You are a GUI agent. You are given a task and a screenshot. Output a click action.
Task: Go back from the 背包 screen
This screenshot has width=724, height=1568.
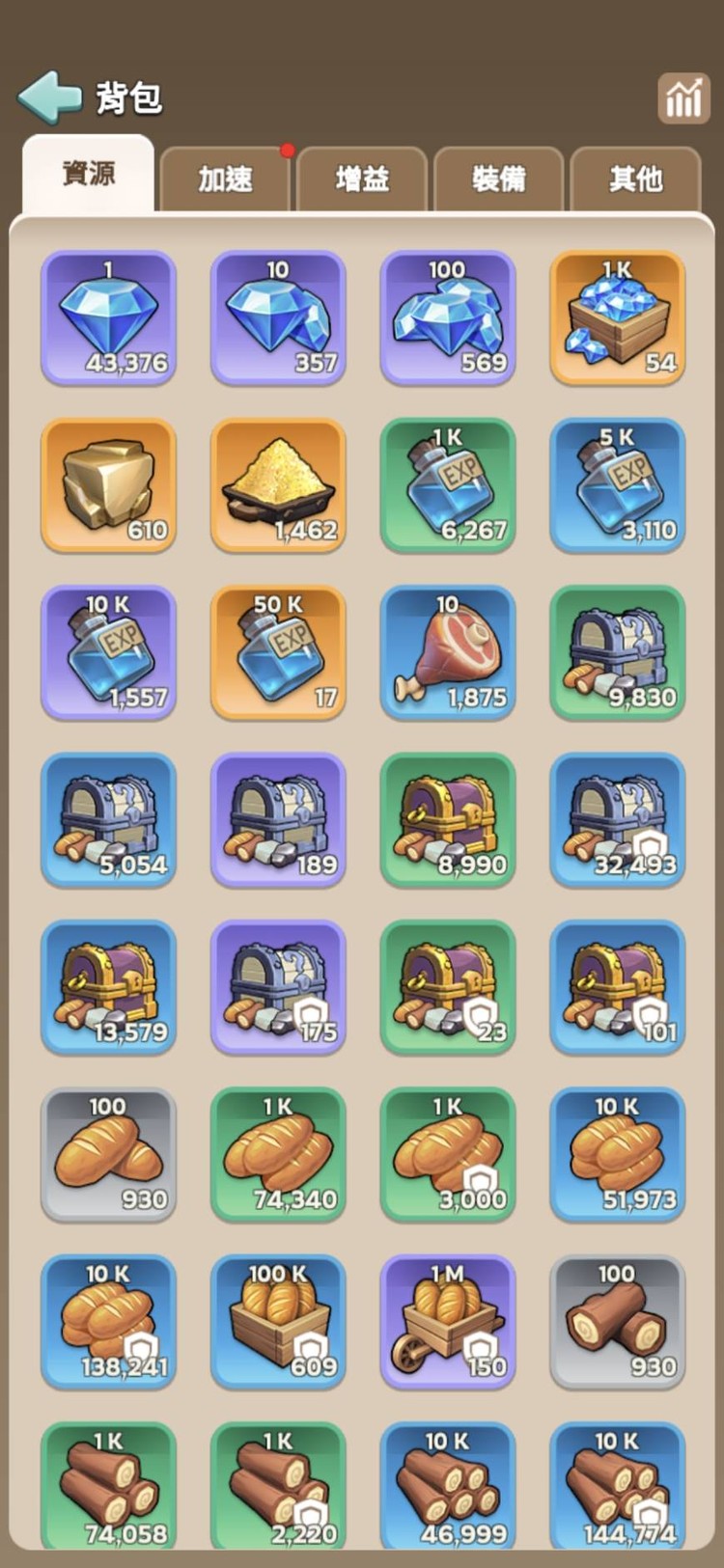(50, 96)
